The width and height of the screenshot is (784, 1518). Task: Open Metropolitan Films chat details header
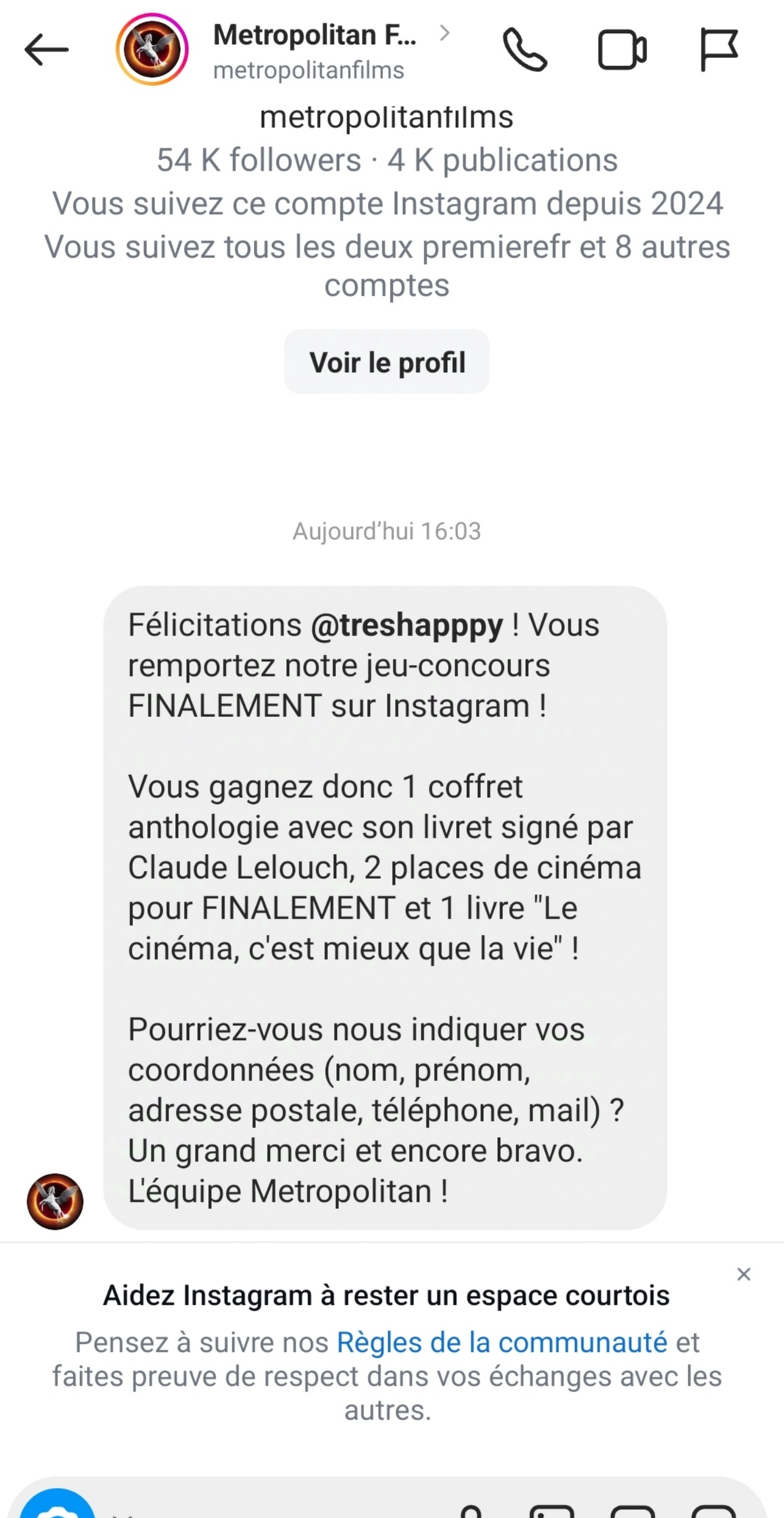click(331, 50)
